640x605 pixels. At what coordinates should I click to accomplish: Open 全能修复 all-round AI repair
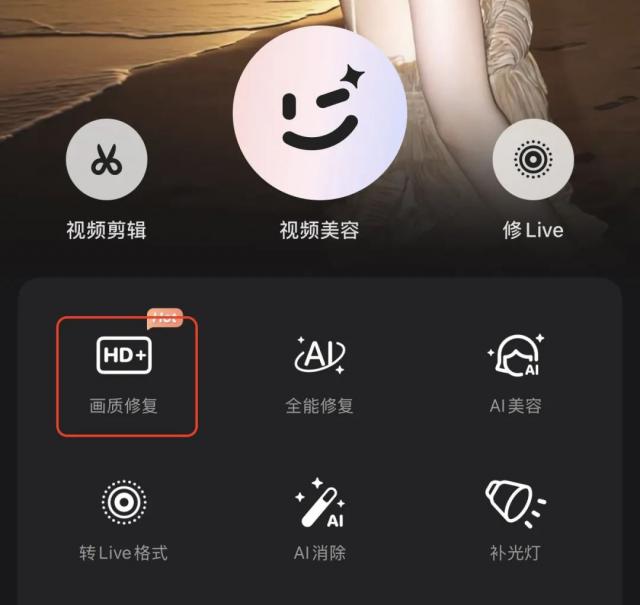click(x=319, y=375)
